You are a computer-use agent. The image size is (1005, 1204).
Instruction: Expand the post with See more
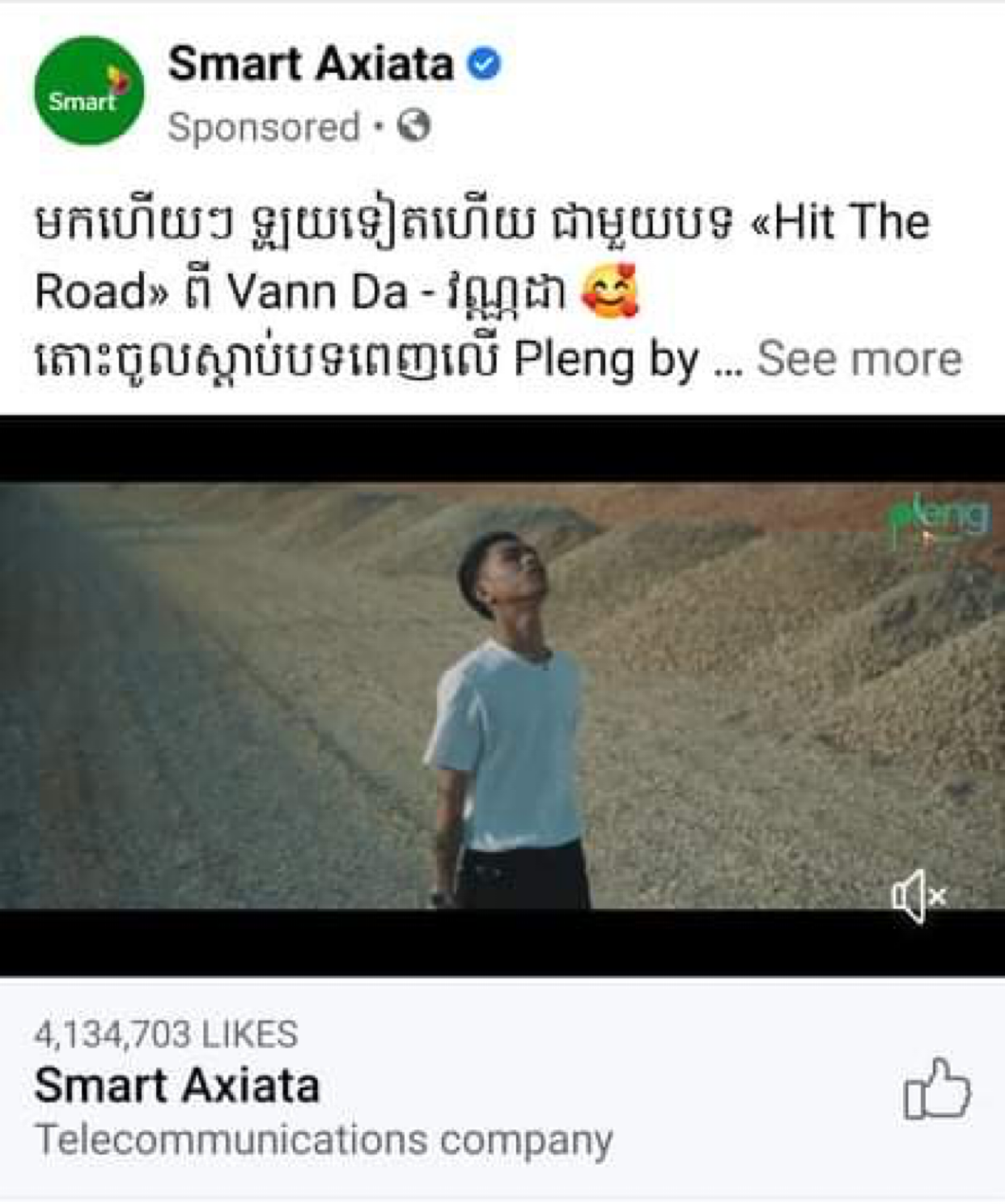click(859, 358)
